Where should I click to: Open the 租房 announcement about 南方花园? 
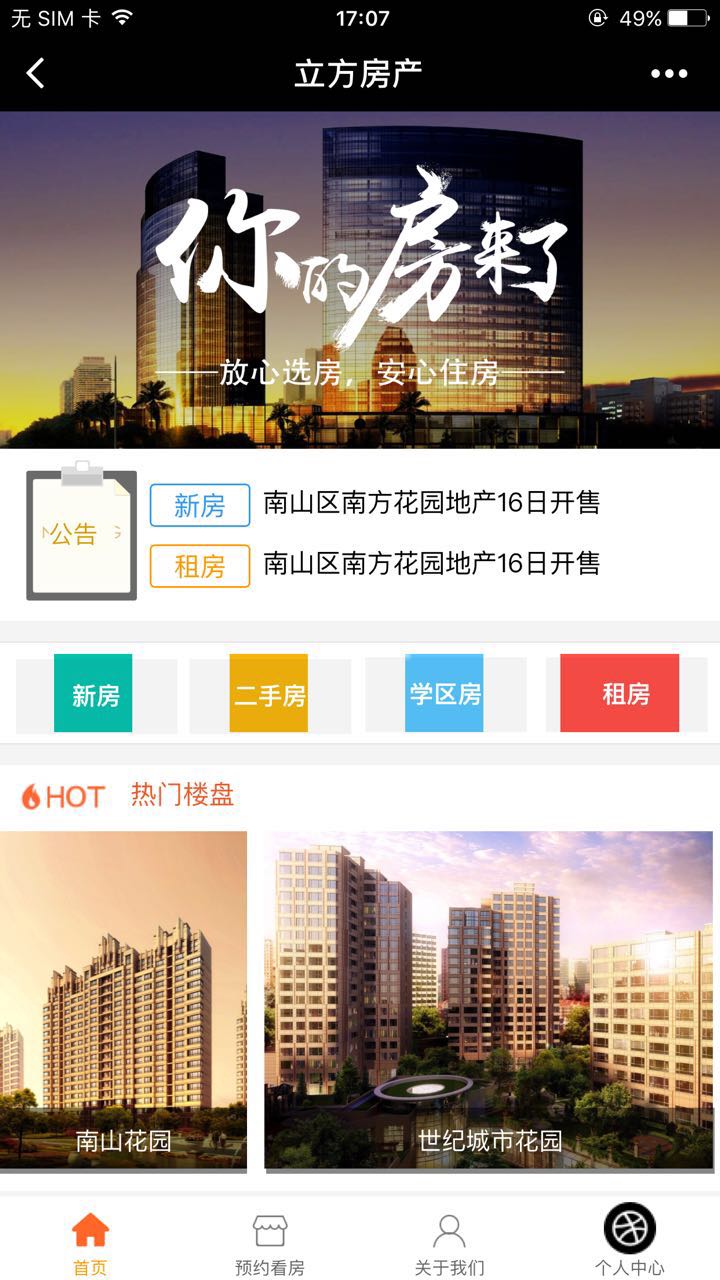[x=431, y=564]
